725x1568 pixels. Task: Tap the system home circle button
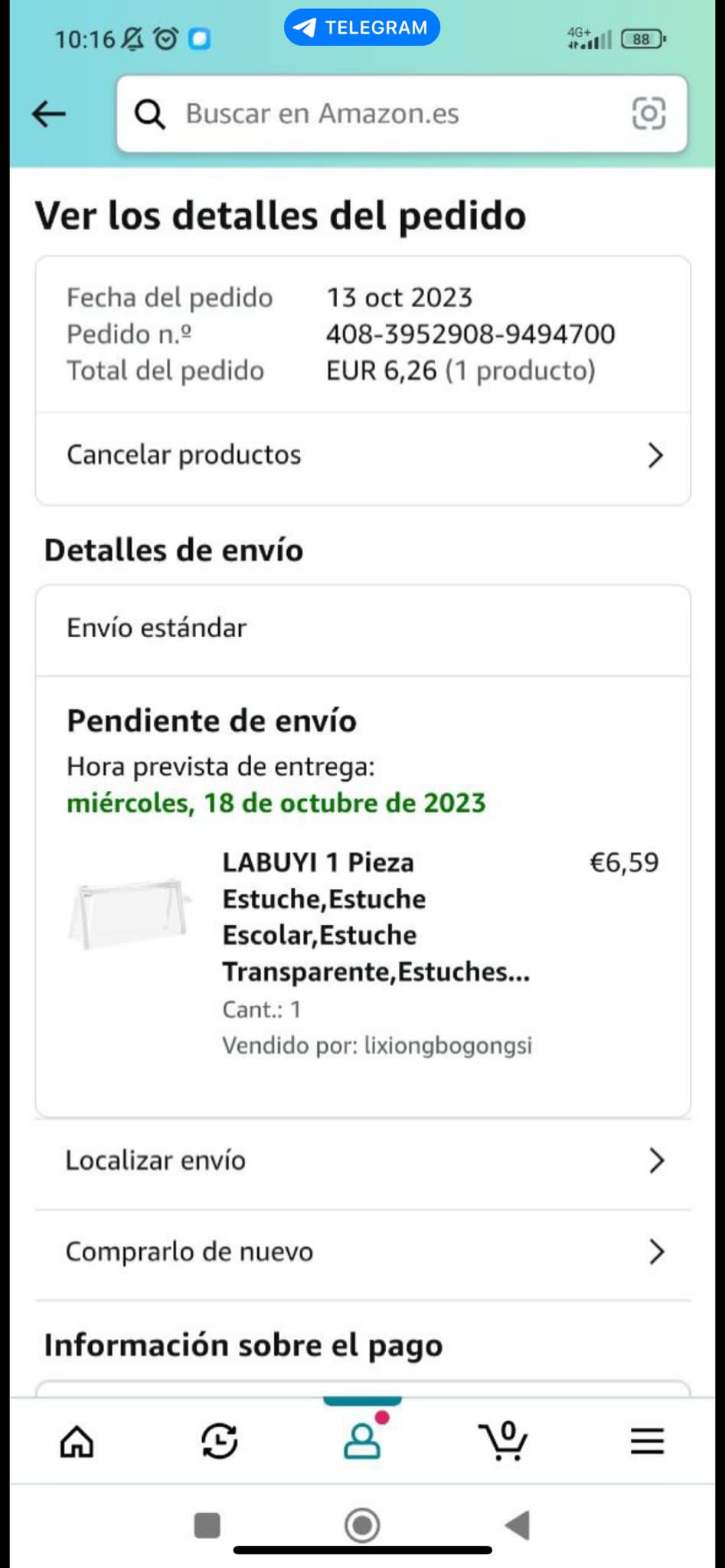point(362,1525)
